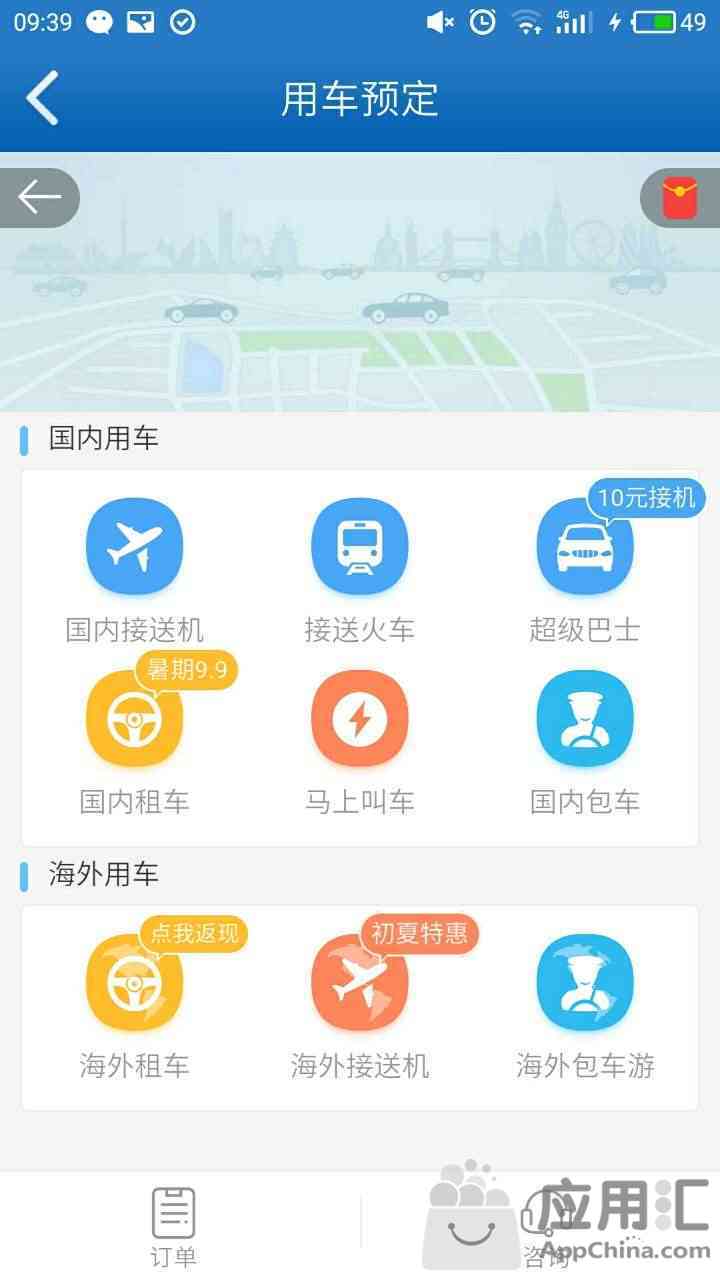Switch to the 订单 orders tab
720x1280 pixels.
173,1226
